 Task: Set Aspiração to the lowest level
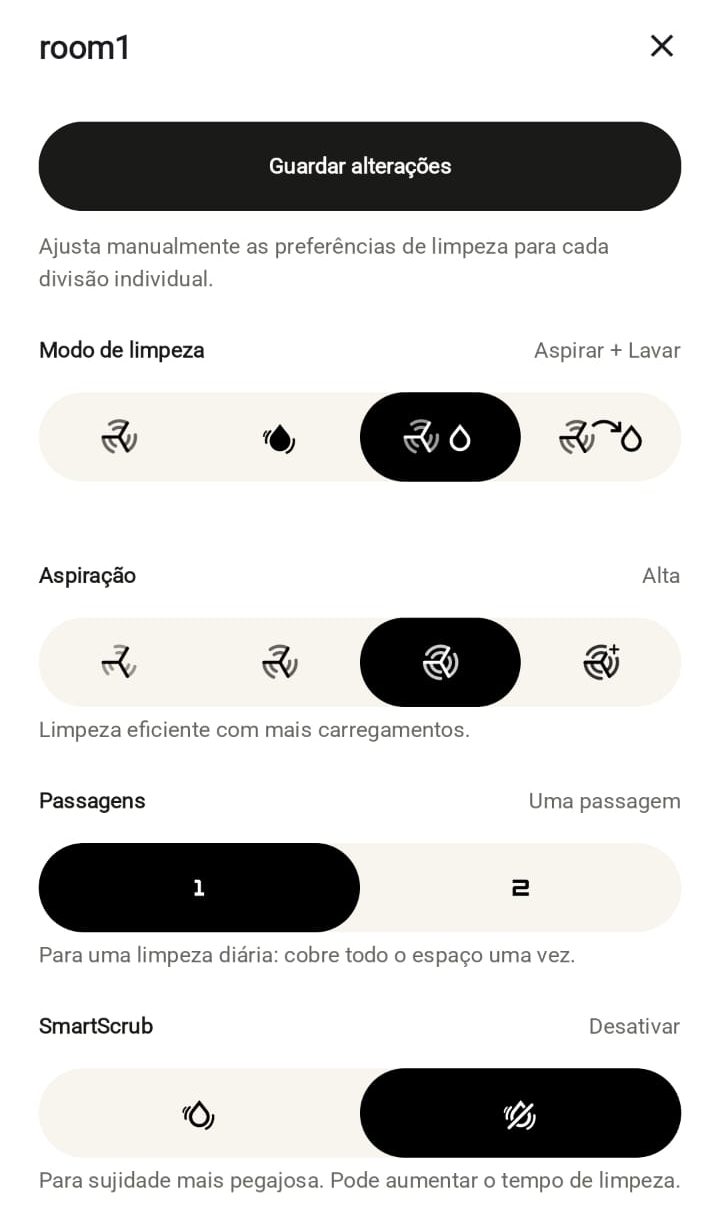(119, 662)
